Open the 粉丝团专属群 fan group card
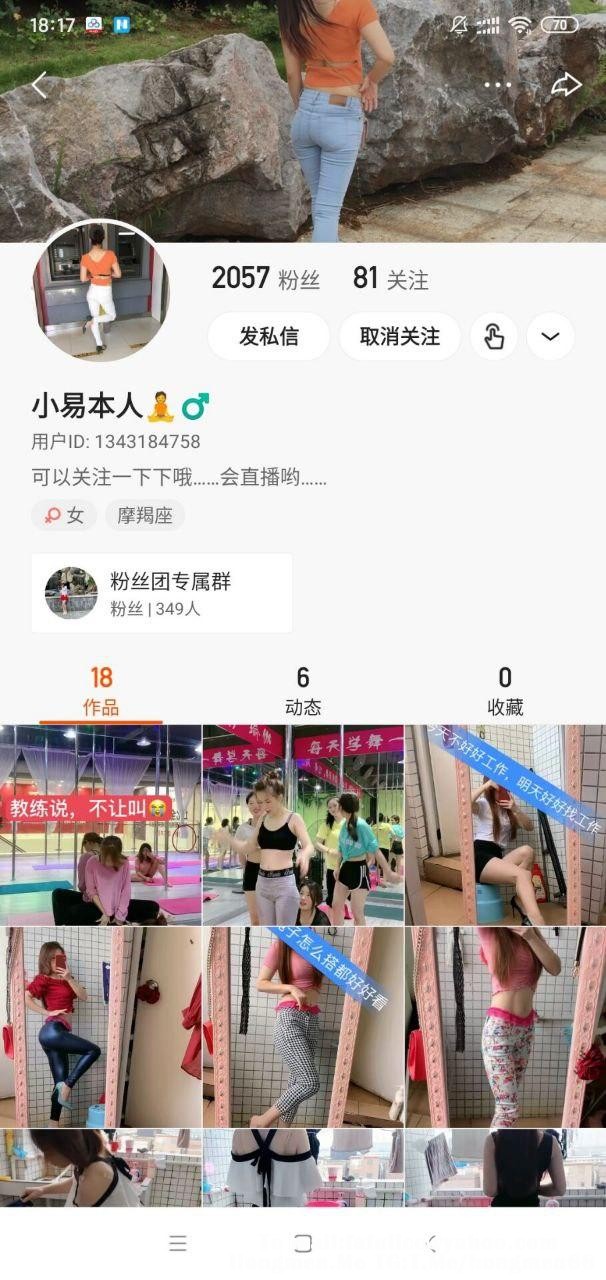Image resolution: width=606 pixels, height=1280 pixels. pyautogui.click(x=162, y=593)
